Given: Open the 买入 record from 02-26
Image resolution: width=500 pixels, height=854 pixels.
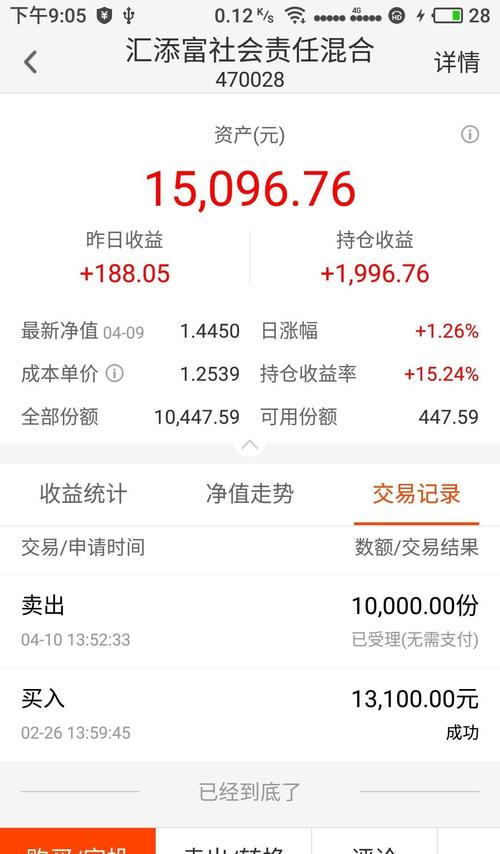Looking at the screenshot, I should [x=250, y=715].
